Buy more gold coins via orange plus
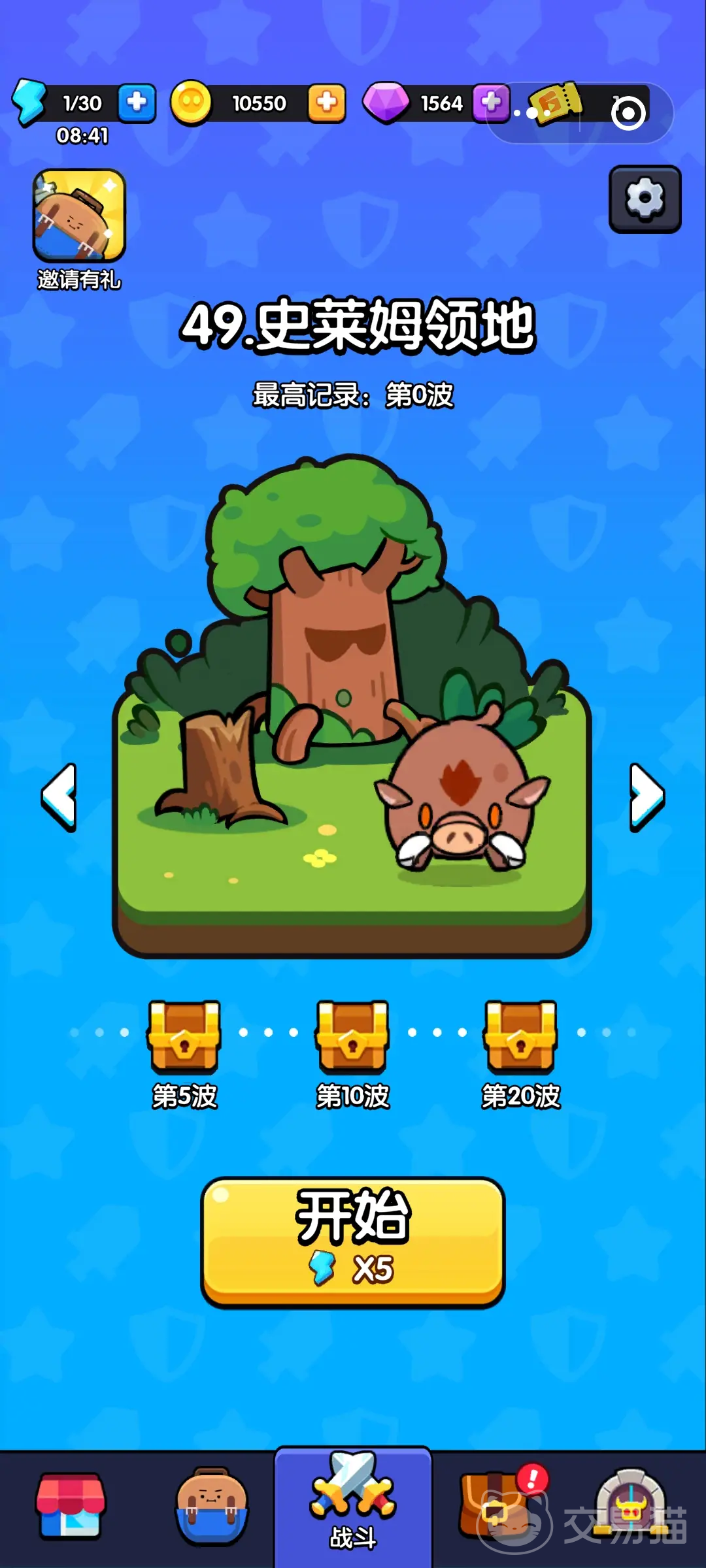 click(326, 103)
